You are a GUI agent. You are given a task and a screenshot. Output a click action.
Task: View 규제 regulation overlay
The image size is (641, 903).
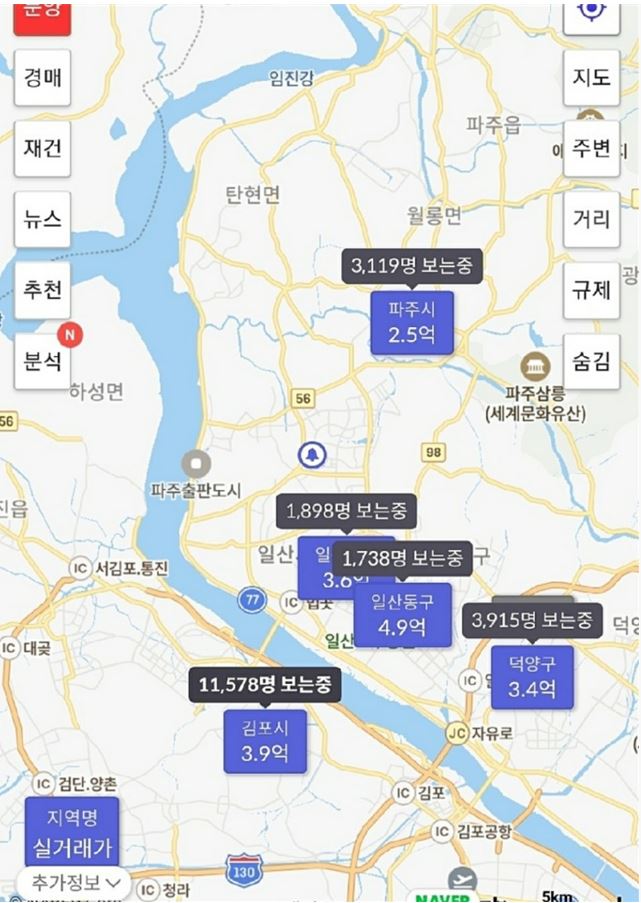click(x=591, y=290)
